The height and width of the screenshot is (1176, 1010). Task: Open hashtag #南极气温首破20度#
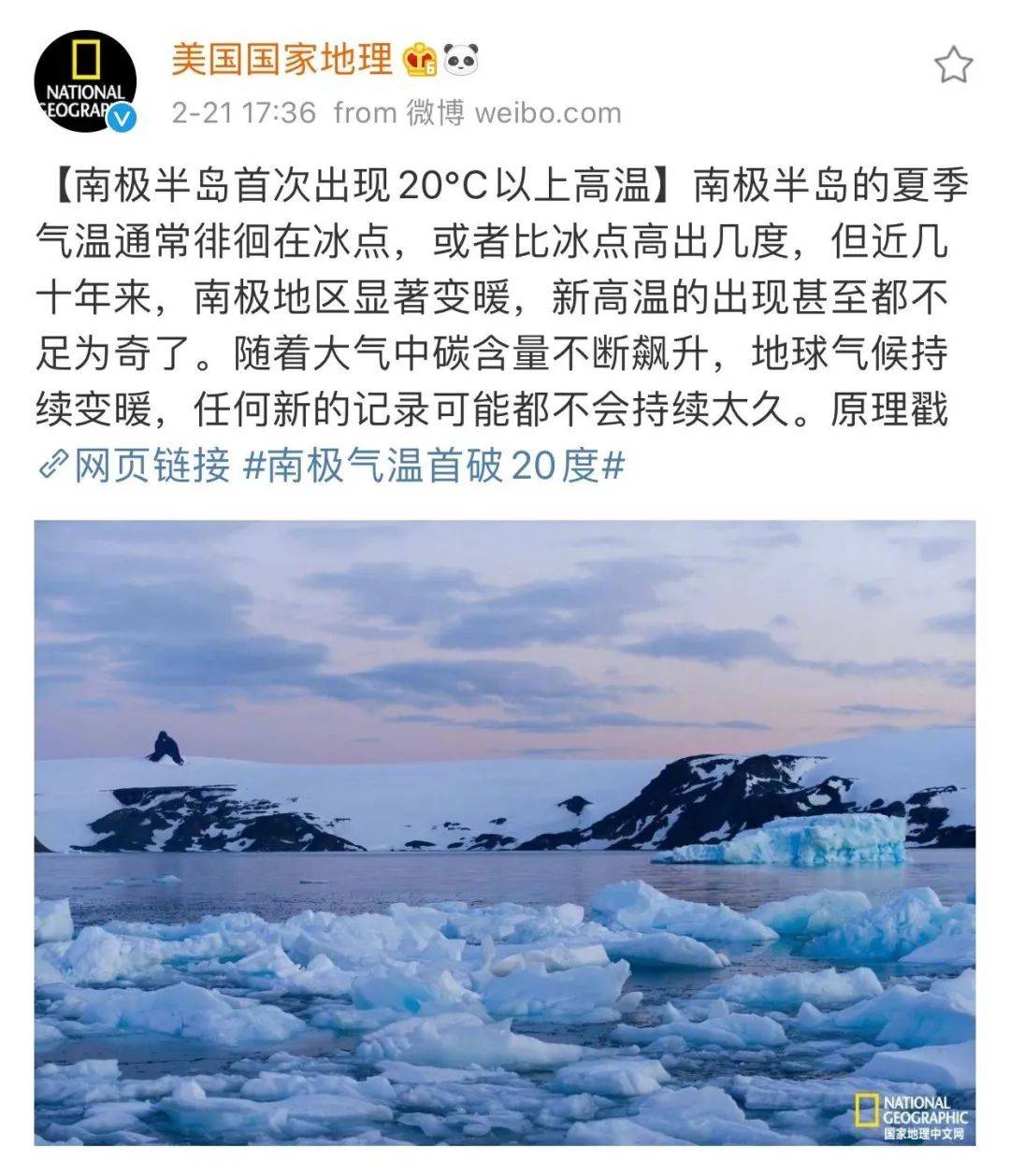433,465
